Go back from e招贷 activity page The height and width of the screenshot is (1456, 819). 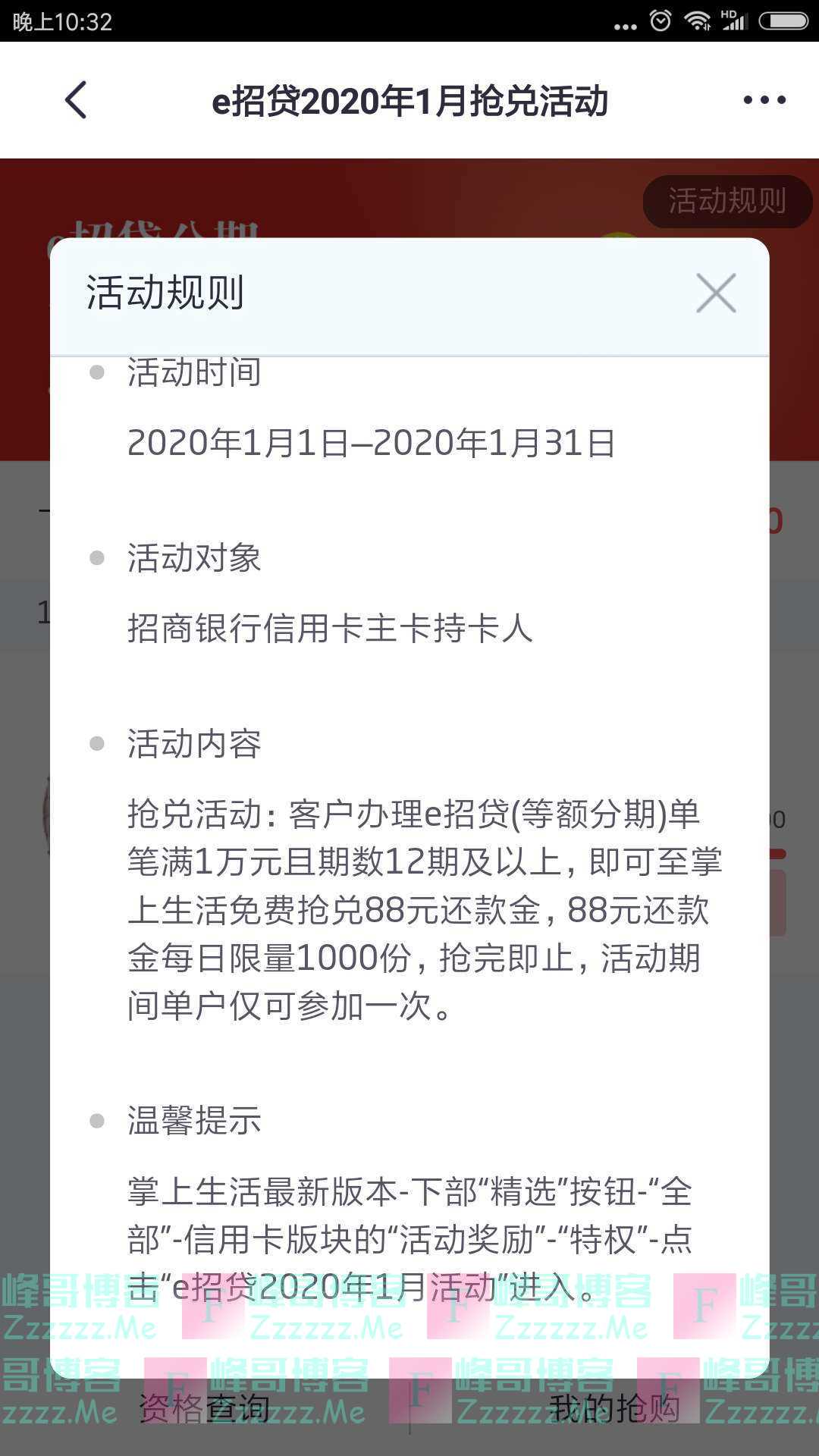coord(77,100)
